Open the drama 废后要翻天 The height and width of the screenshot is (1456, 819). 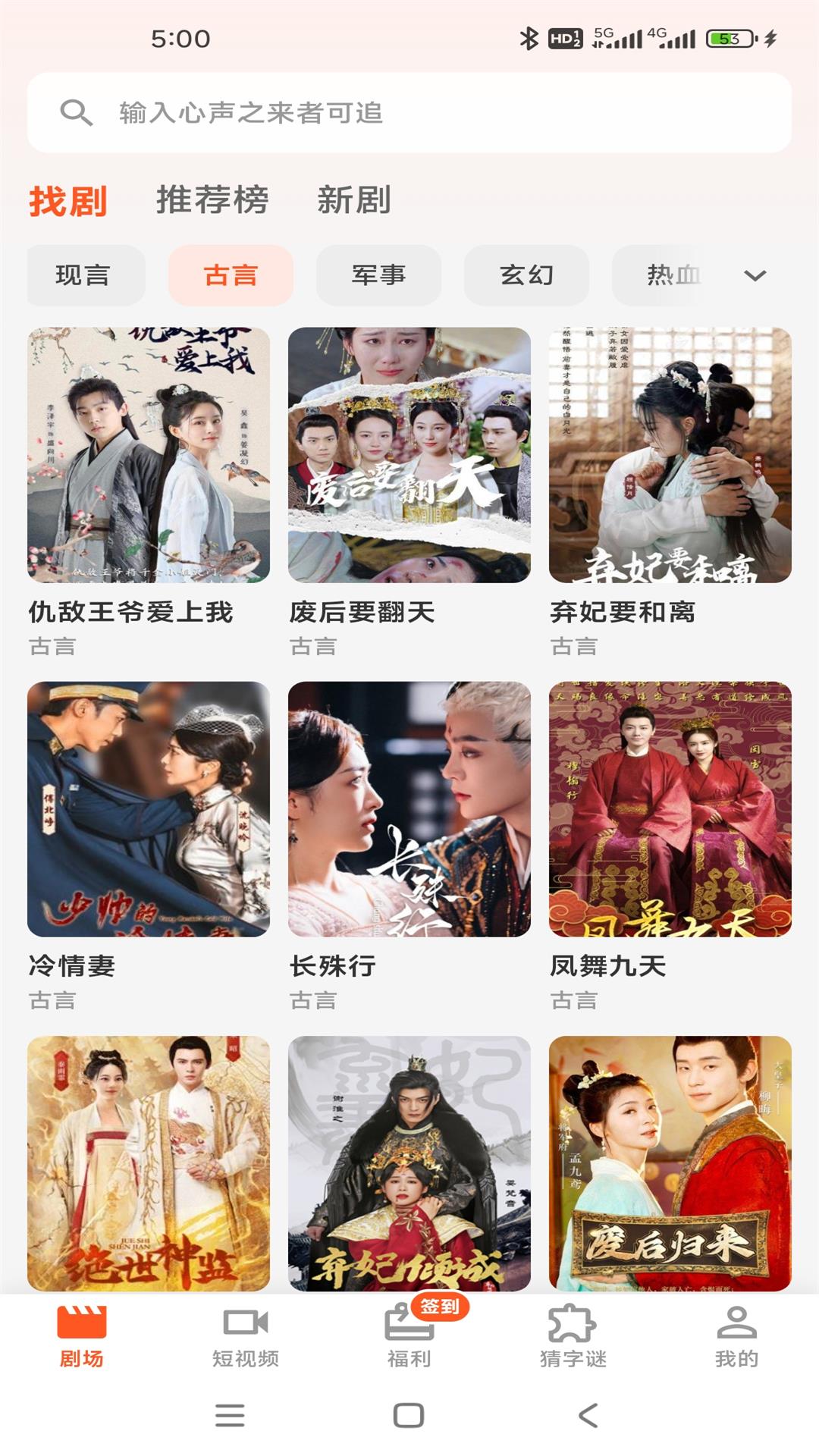tap(409, 455)
